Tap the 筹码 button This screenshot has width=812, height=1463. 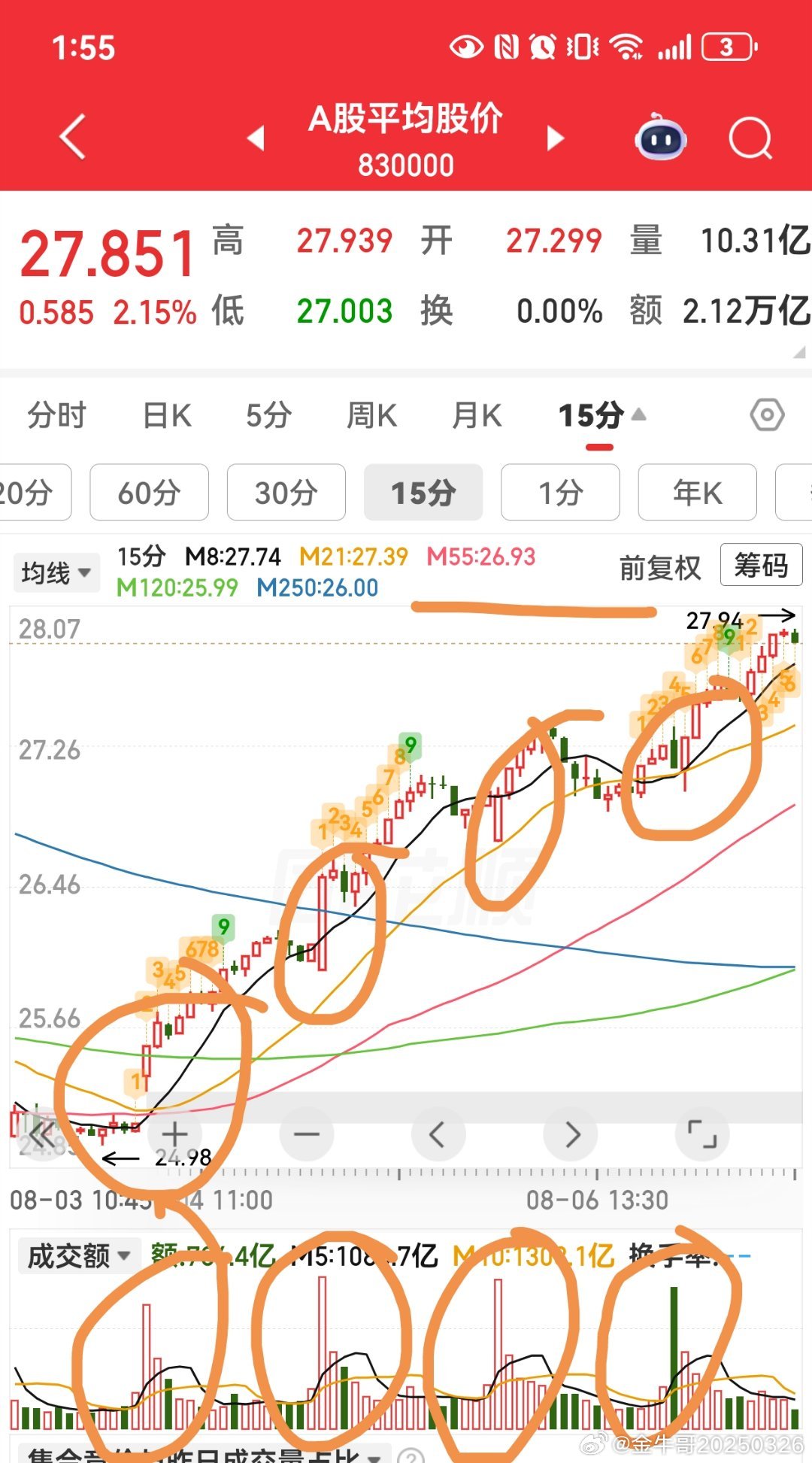[761, 565]
